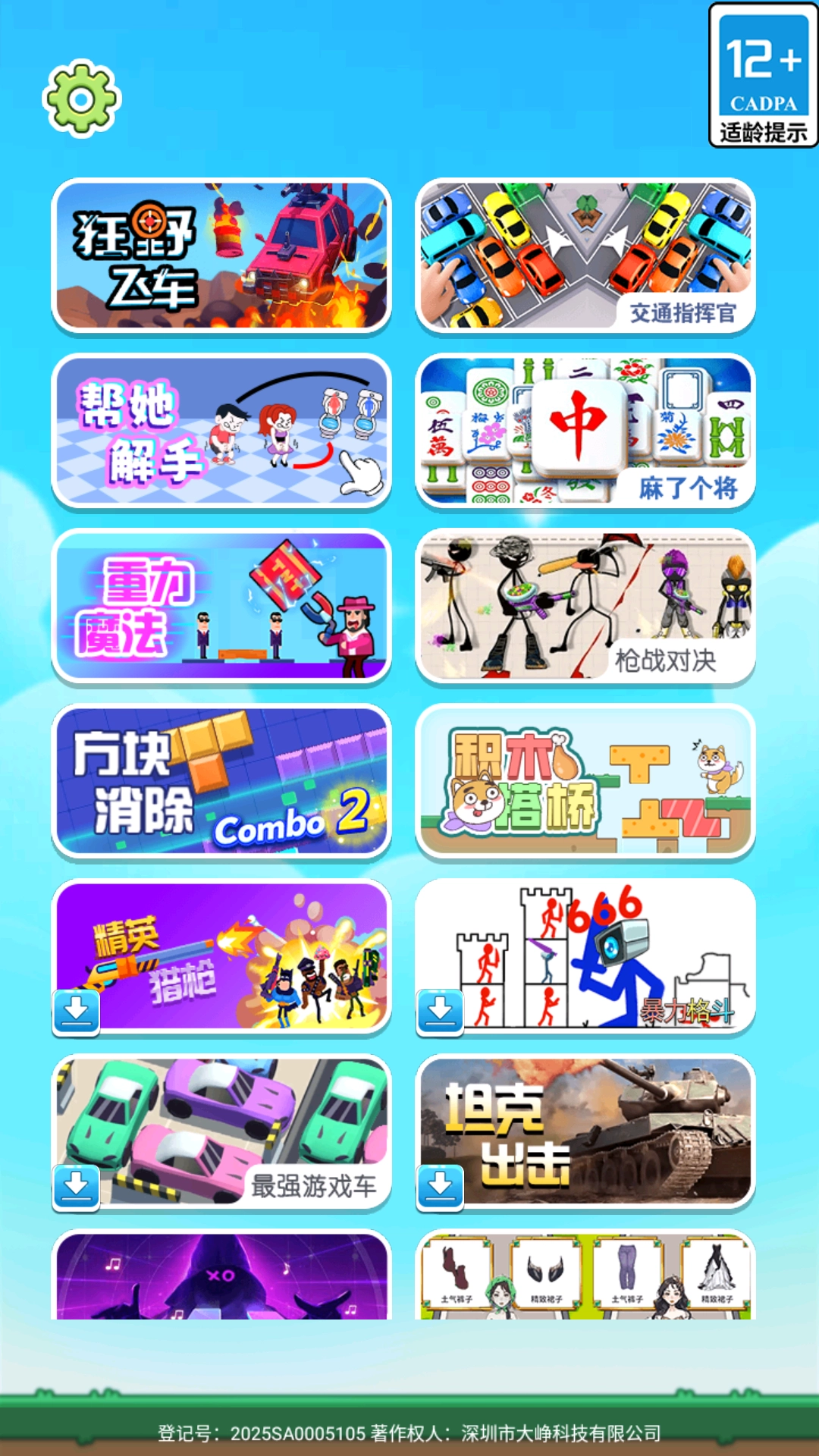819x1456 pixels.
Task: Open the 枪战对决 stickman game
Action: click(x=585, y=606)
